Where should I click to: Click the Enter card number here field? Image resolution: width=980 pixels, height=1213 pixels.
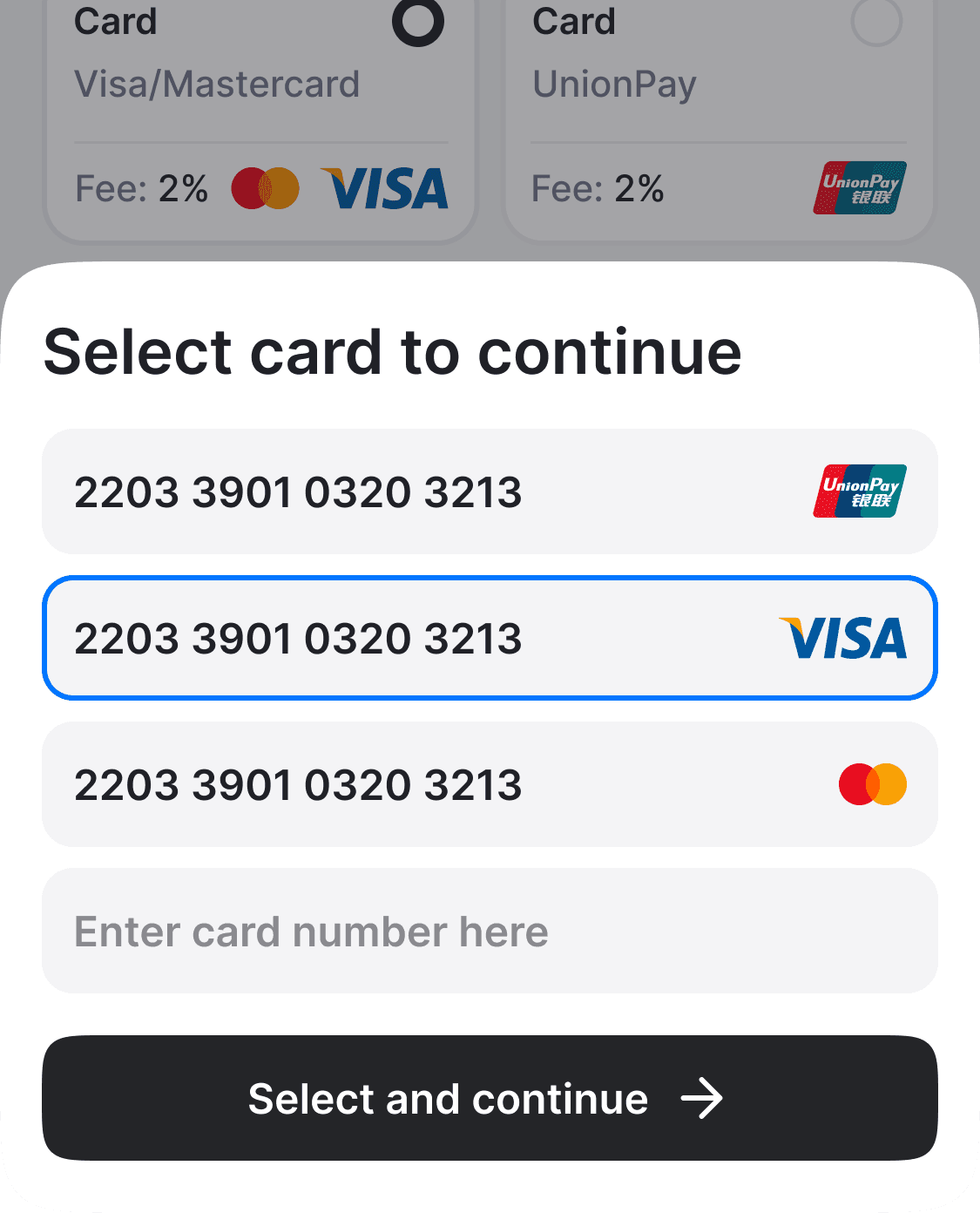(x=490, y=930)
